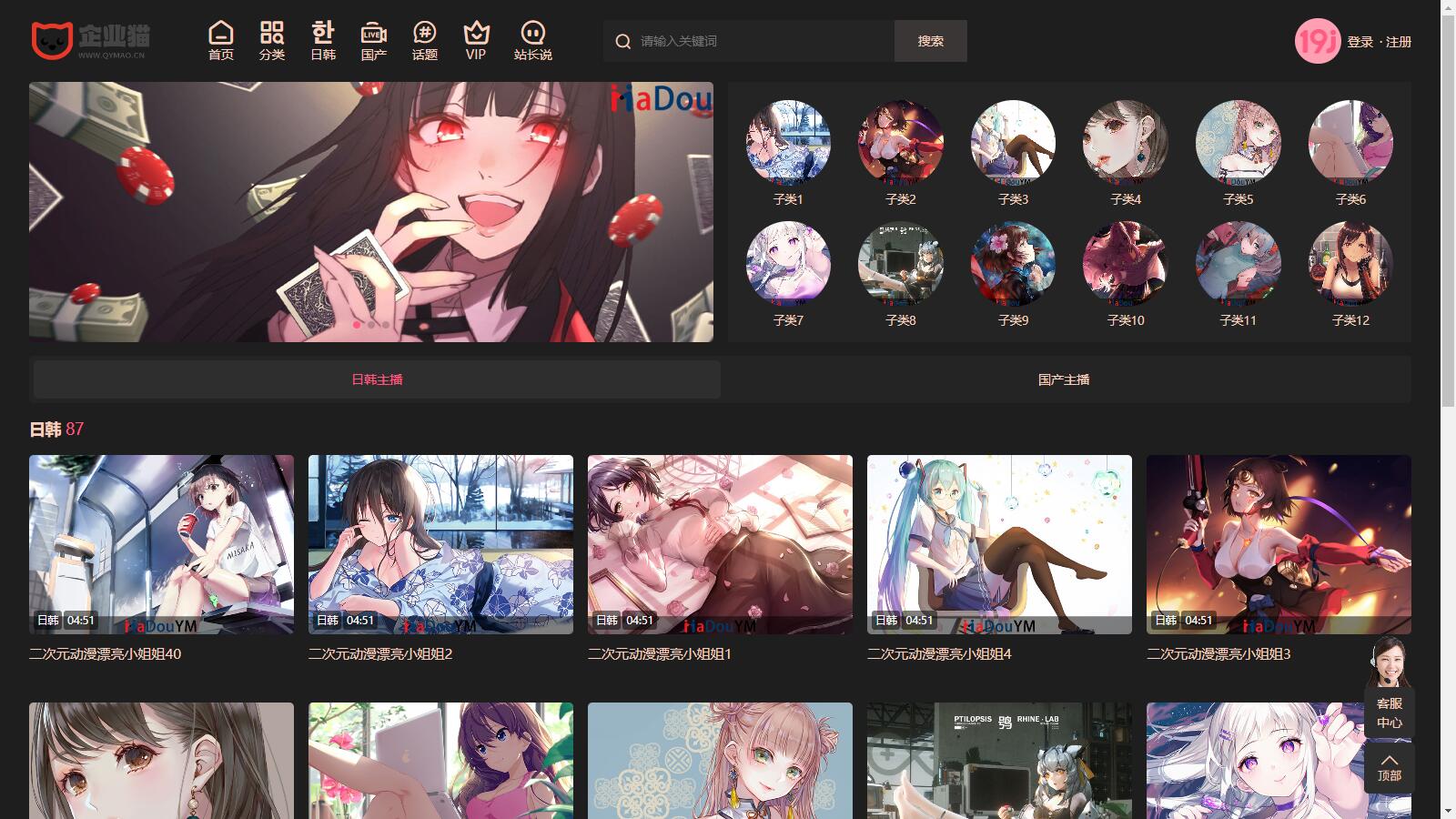The height and width of the screenshot is (819, 1456).
Task: Open the 国产 live section
Action: click(373, 41)
